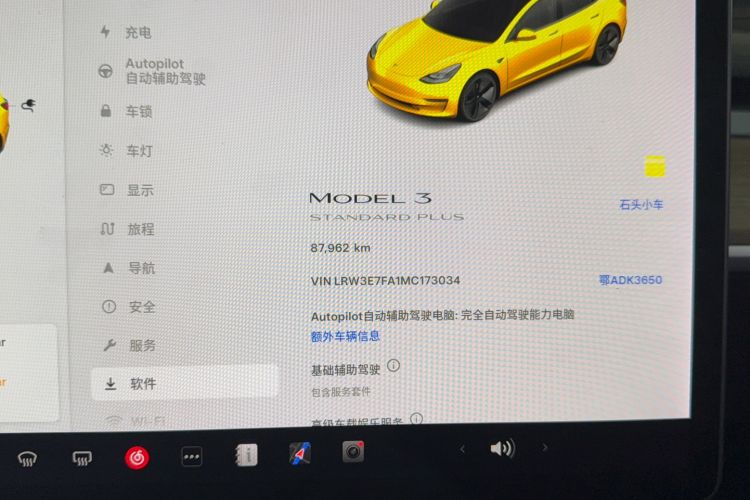Open the 充电 charging settings
The height and width of the screenshot is (500, 750).
[x=138, y=32]
